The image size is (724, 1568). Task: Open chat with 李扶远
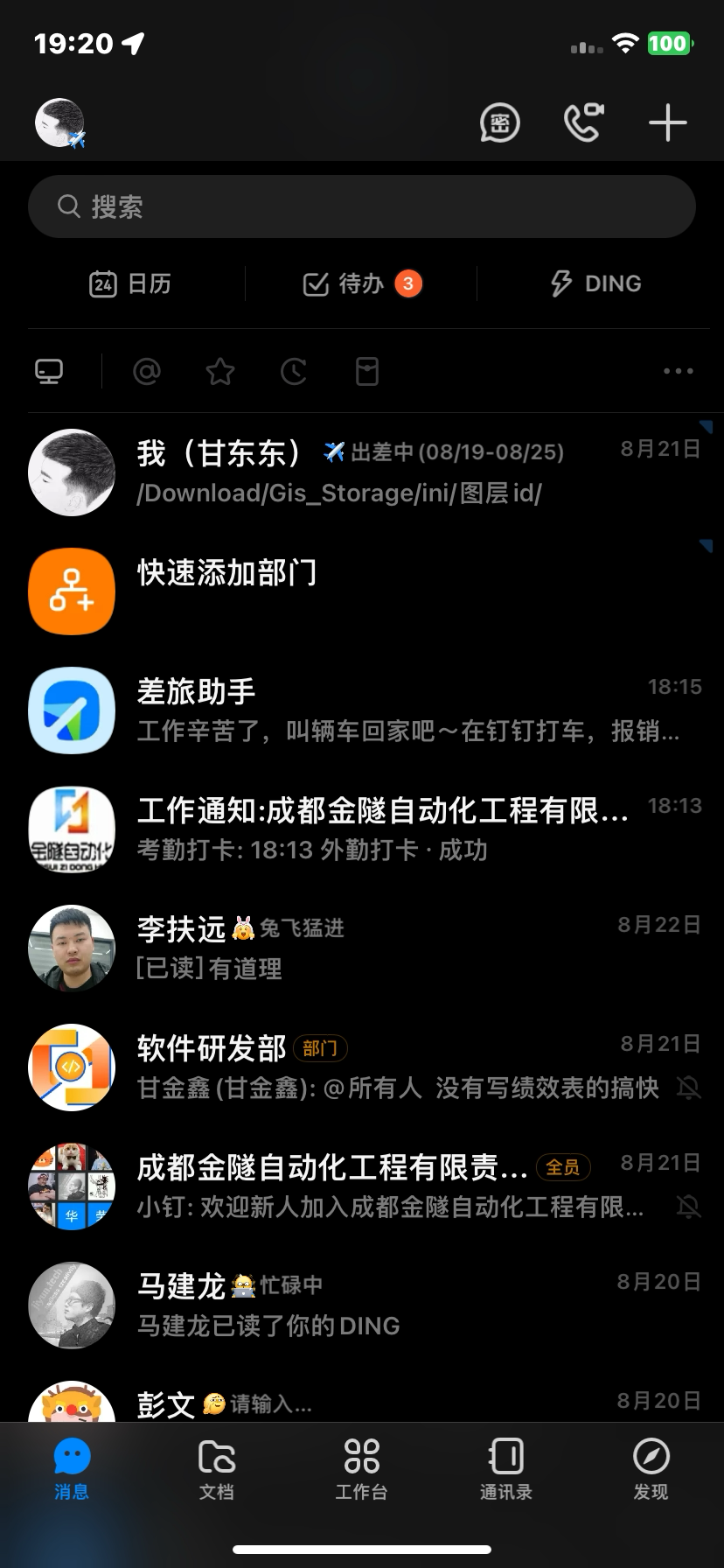tap(362, 948)
